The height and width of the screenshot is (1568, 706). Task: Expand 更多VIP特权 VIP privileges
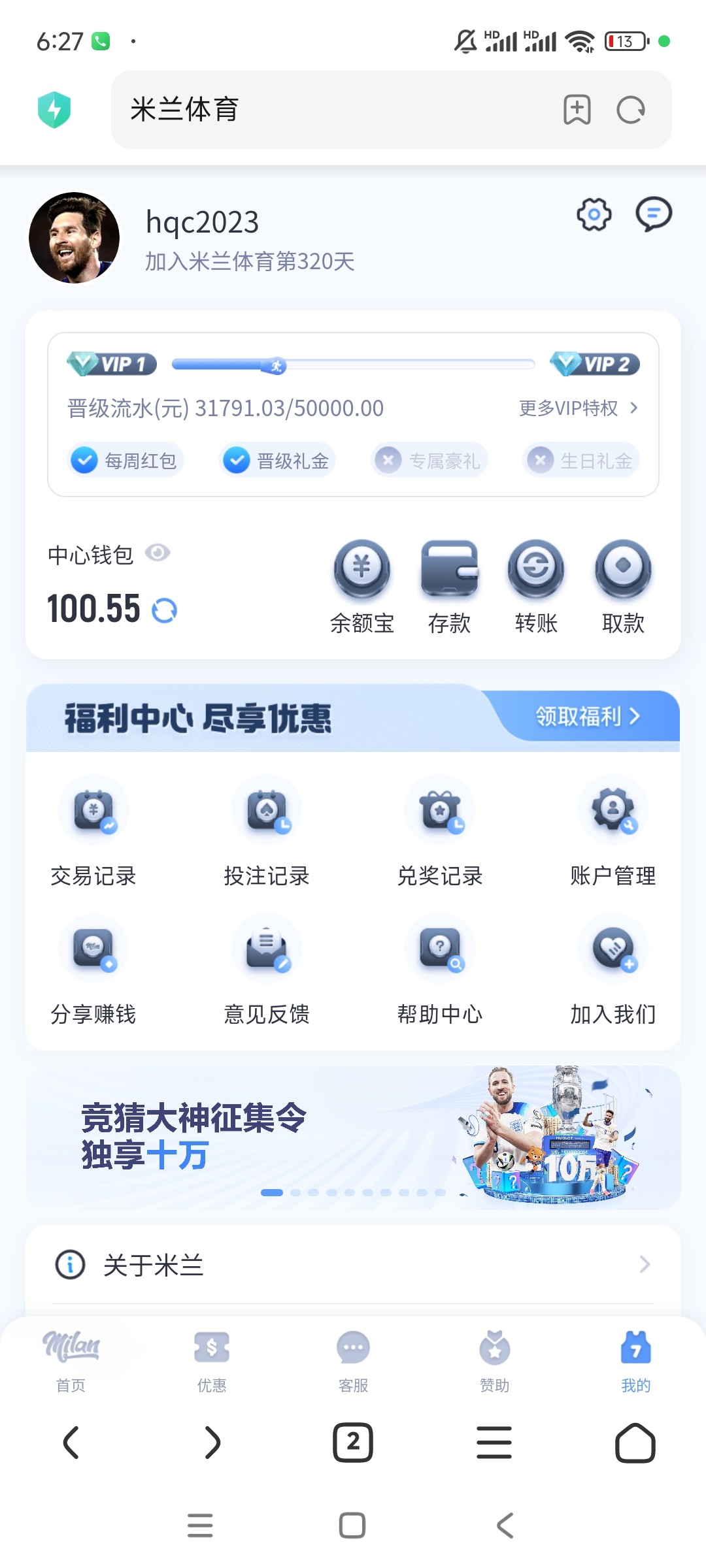[x=577, y=408]
